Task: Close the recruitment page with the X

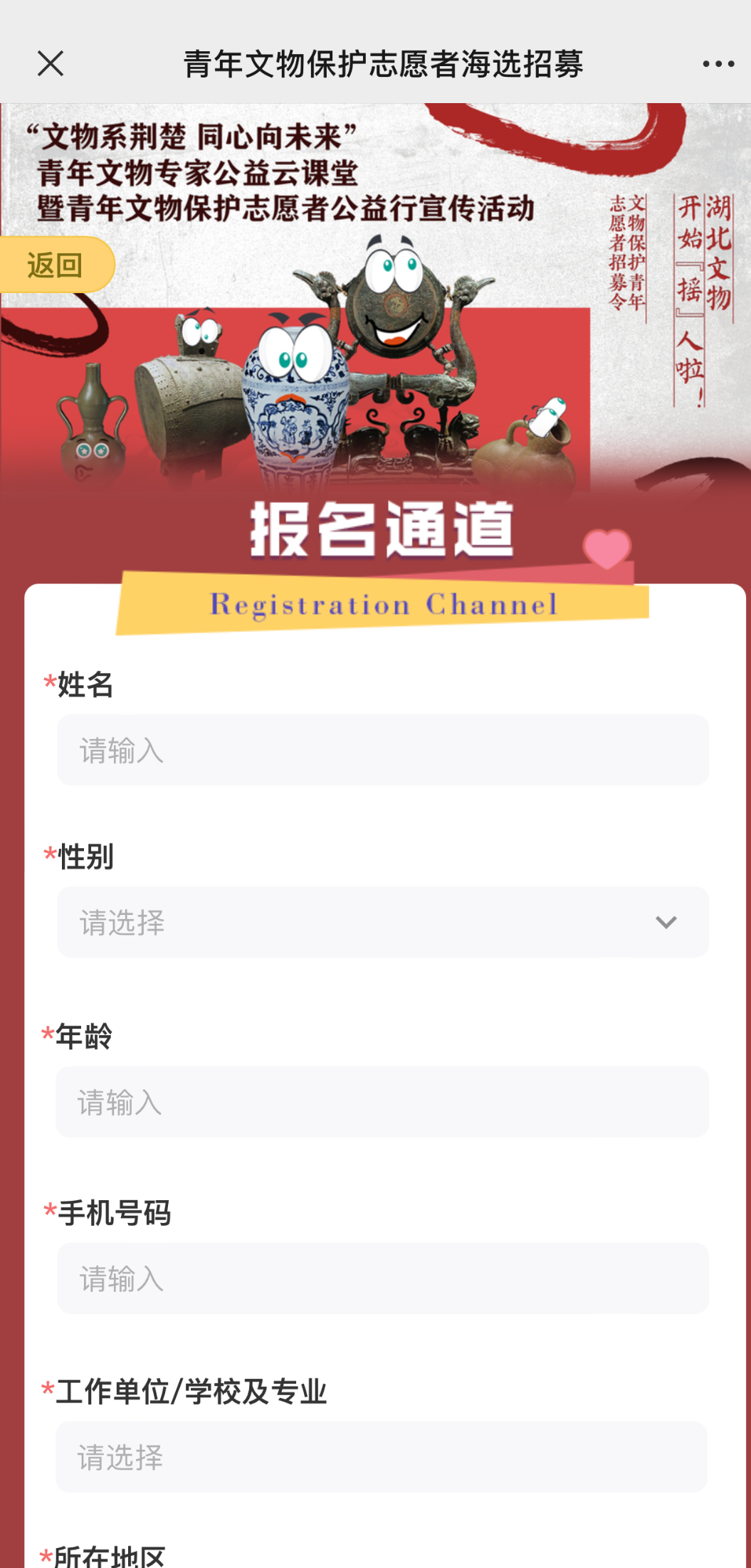Action: (x=51, y=64)
